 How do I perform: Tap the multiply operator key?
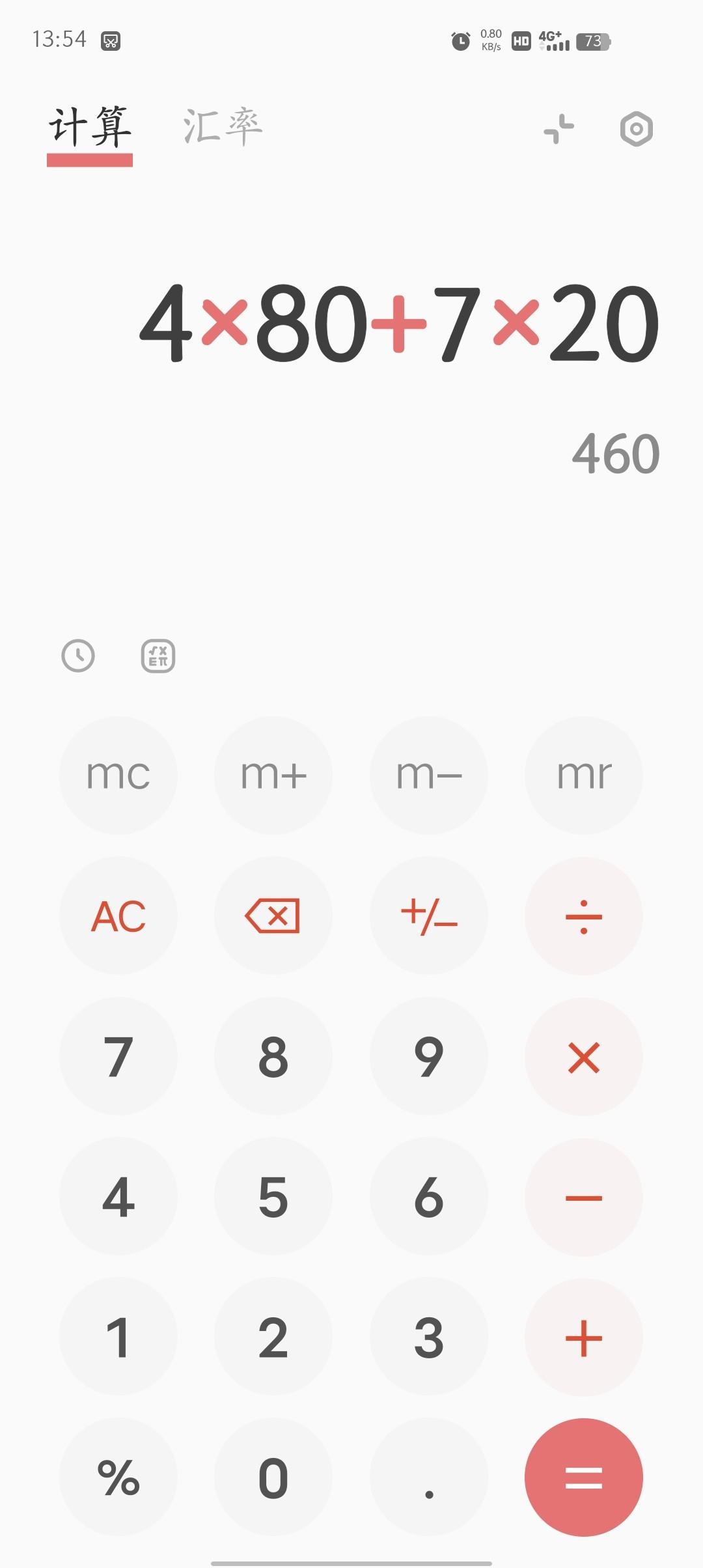click(584, 1056)
